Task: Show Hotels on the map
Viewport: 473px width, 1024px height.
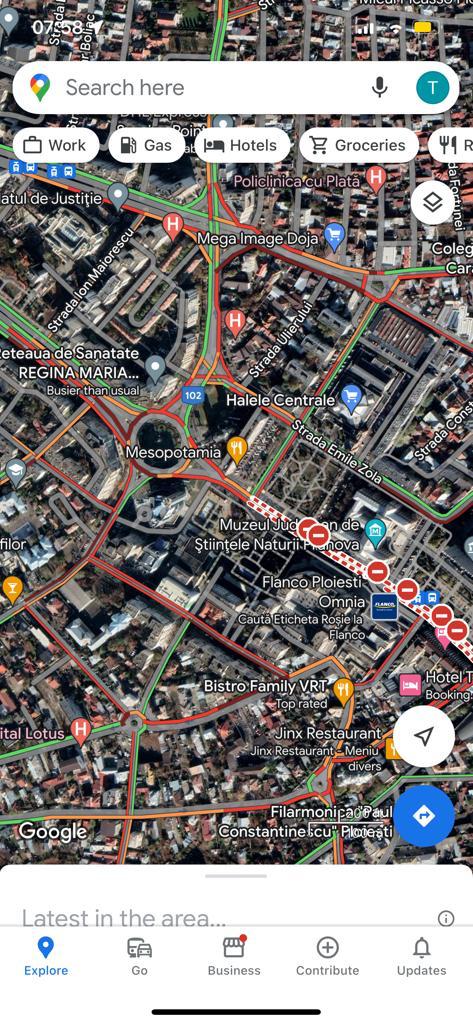Action: (242, 145)
